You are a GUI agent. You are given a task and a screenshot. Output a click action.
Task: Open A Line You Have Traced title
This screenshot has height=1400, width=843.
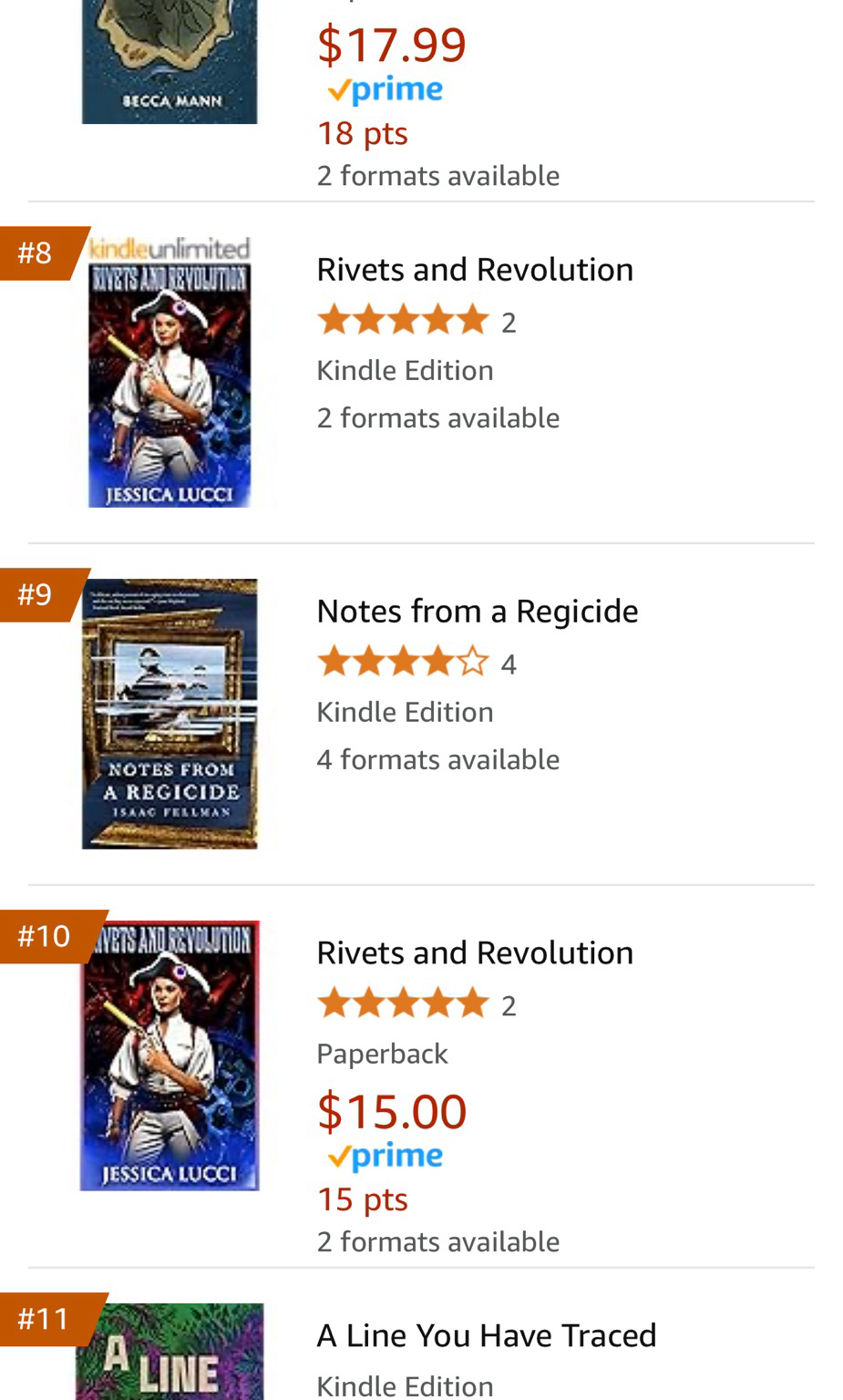(x=486, y=1335)
